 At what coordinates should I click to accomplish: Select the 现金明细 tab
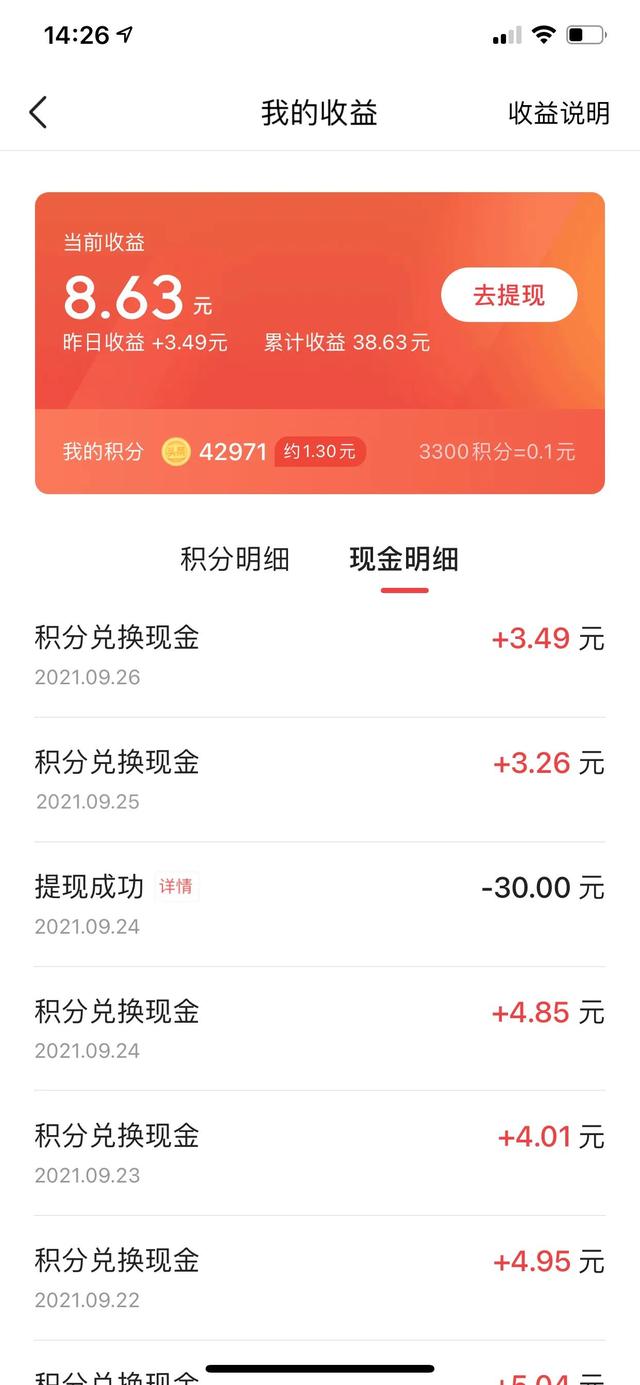[x=404, y=559]
